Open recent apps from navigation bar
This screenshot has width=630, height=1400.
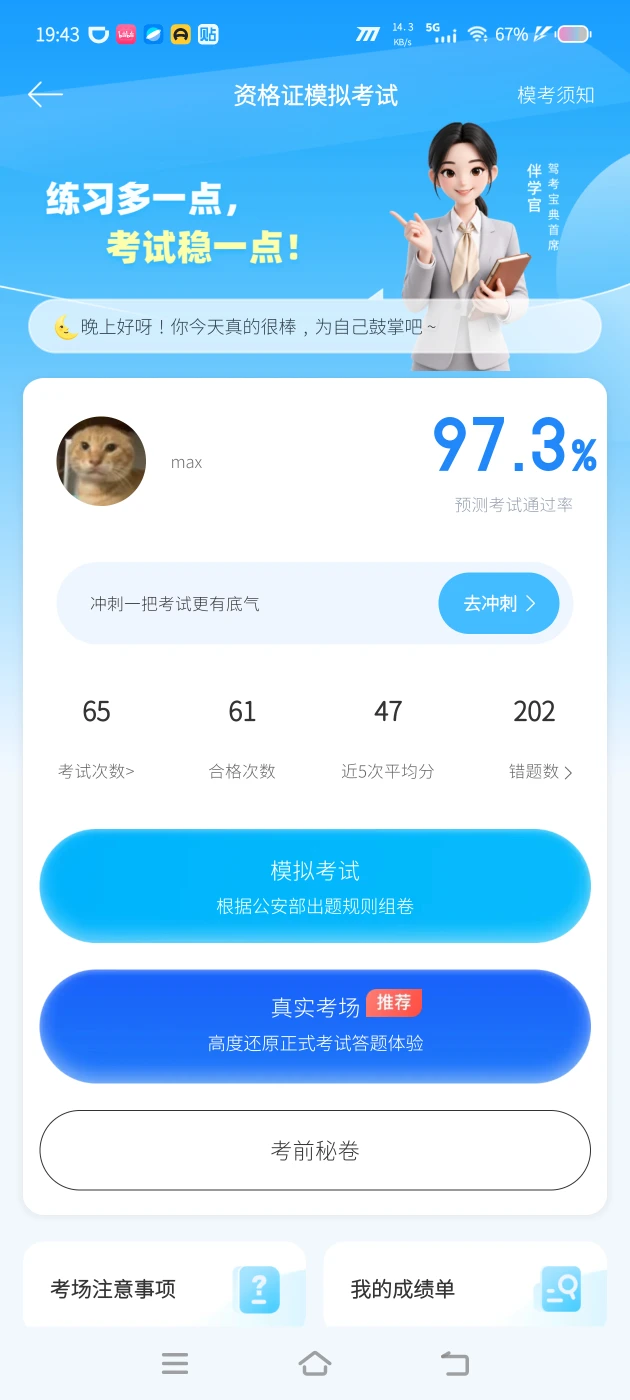(x=175, y=1362)
